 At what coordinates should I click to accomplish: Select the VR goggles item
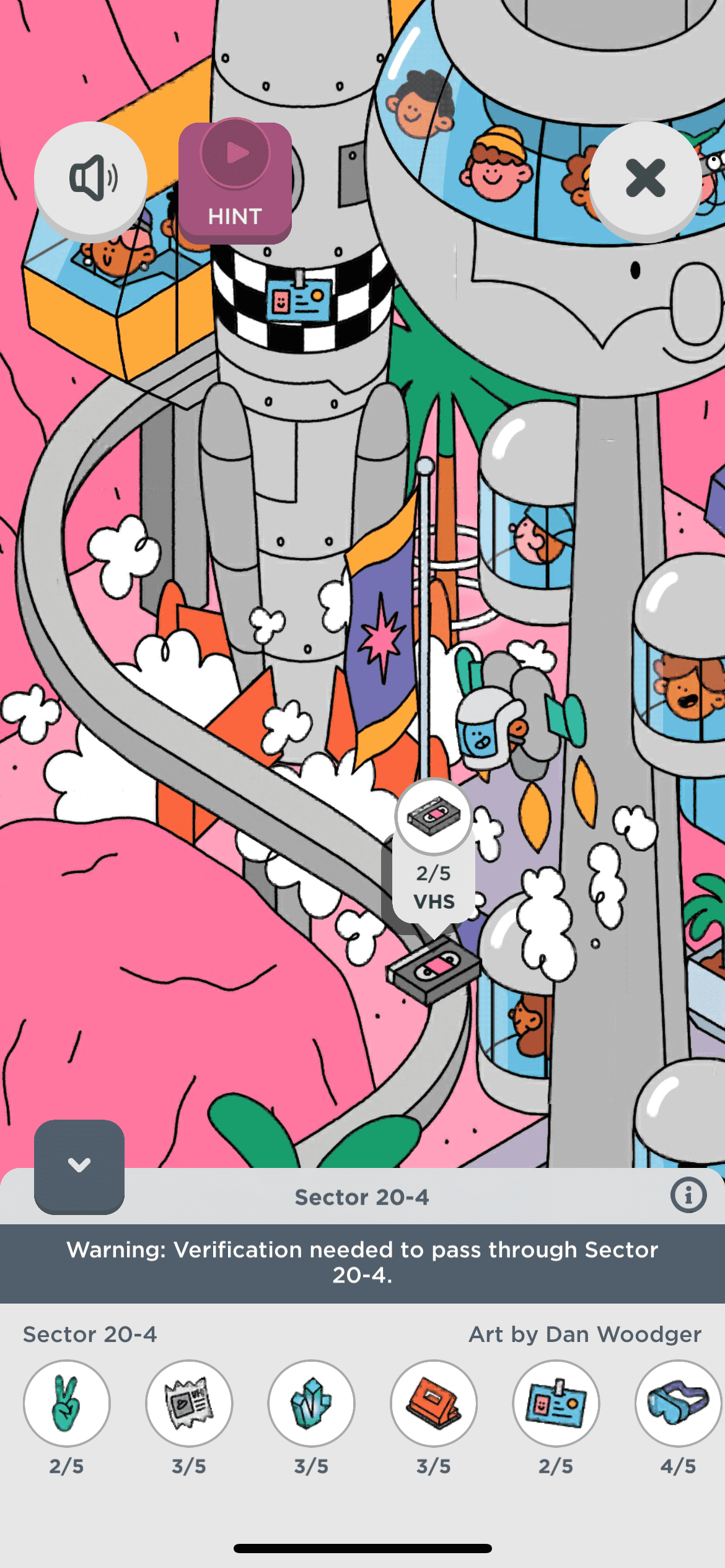(678, 1403)
